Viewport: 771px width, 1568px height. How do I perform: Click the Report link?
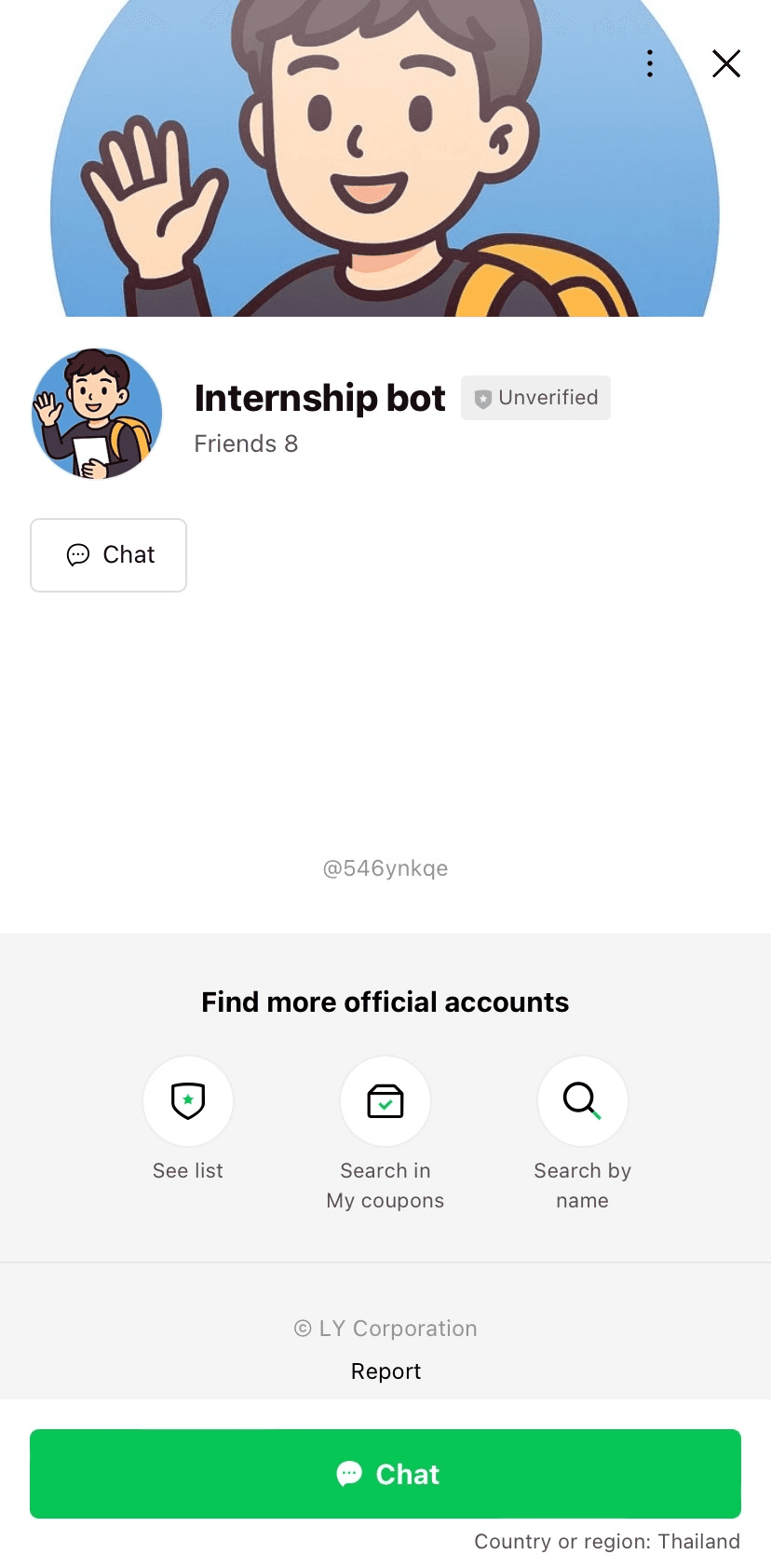[x=385, y=1370]
